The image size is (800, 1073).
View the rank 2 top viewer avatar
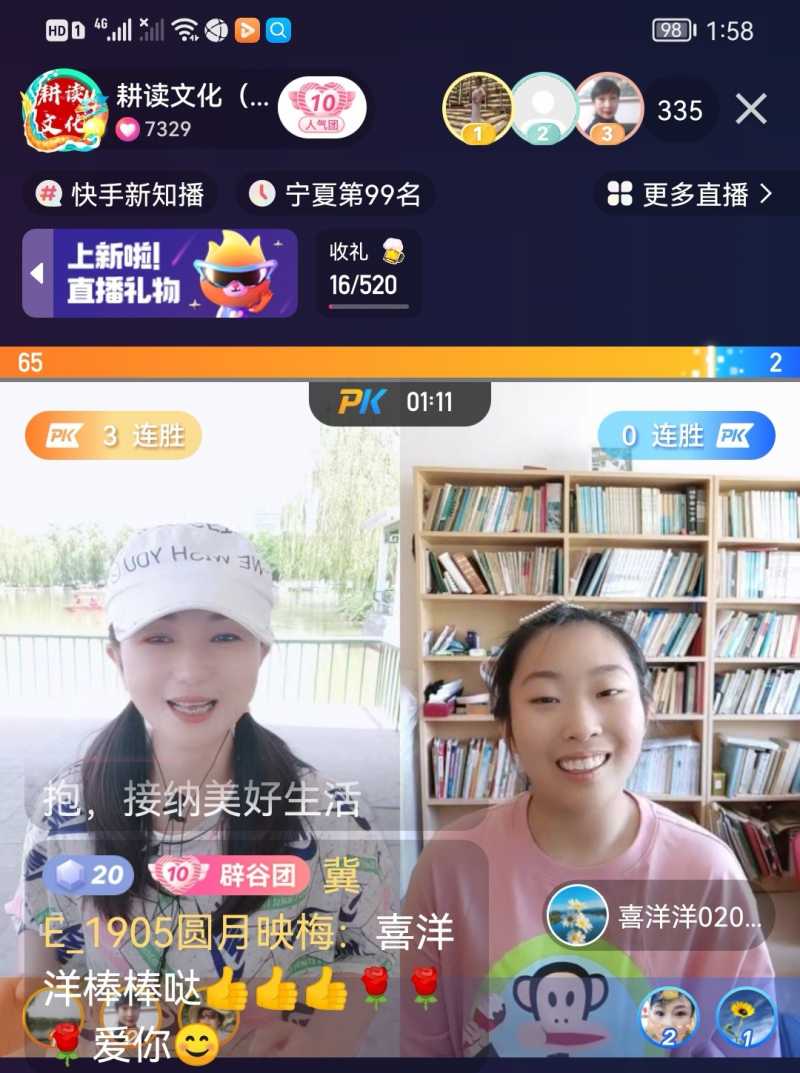[x=543, y=108]
